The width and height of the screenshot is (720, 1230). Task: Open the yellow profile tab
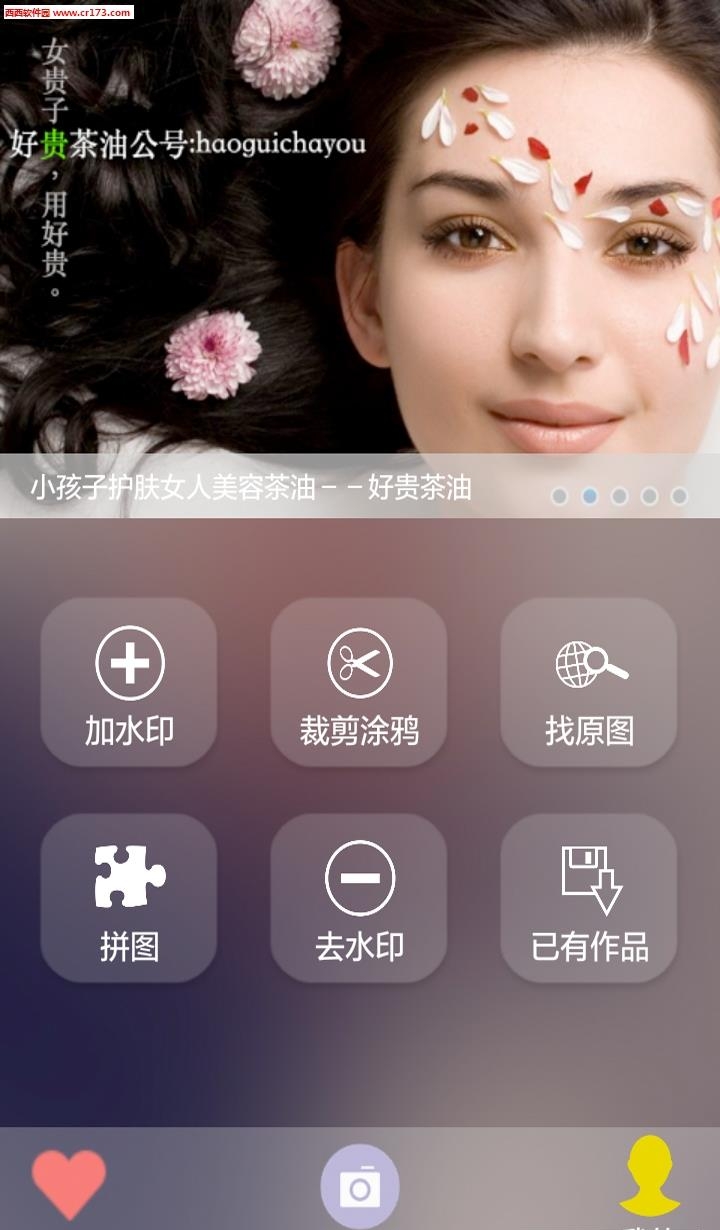pos(649,1180)
